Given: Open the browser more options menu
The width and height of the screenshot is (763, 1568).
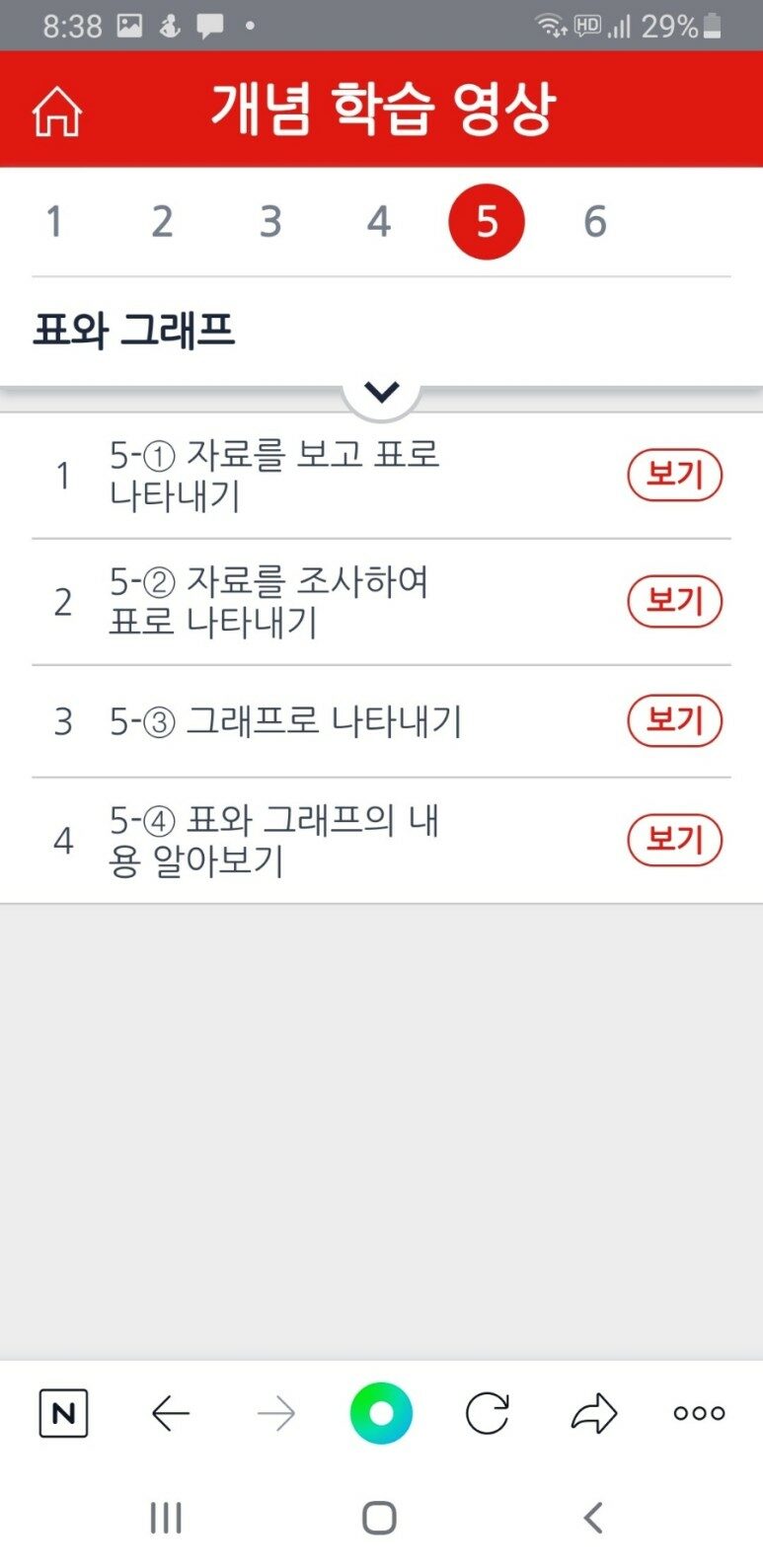Looking at the screenshot, I should (699, 1413).
